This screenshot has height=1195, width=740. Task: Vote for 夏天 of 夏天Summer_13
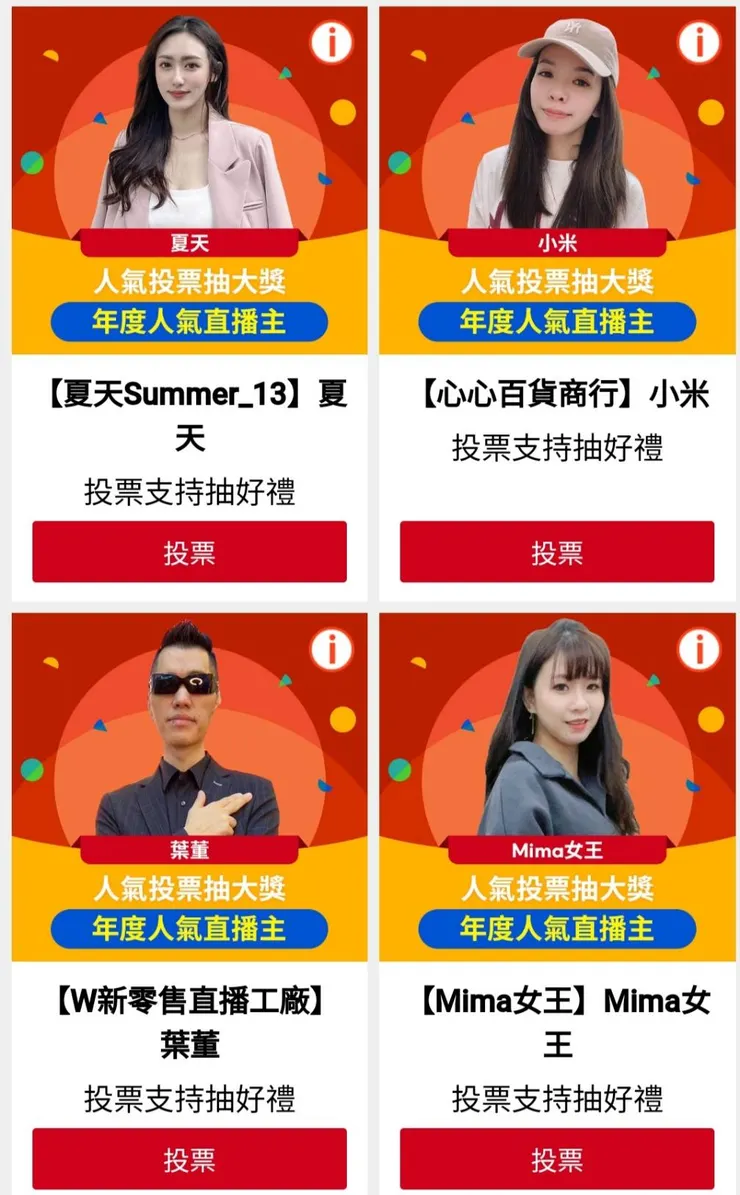point(189,552)
